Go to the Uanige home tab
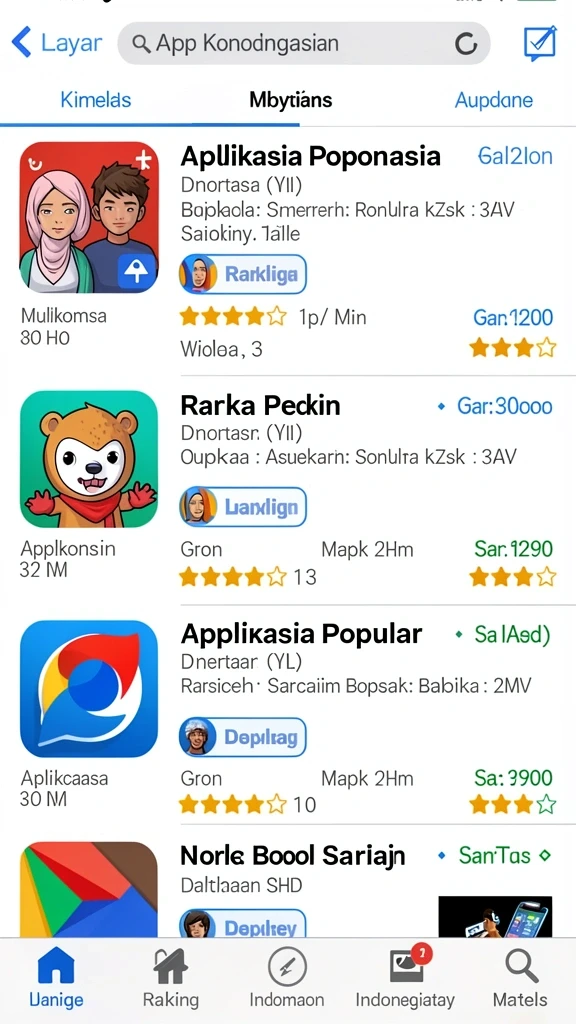This screenshot has height=1024, width=576. (56, 978)
